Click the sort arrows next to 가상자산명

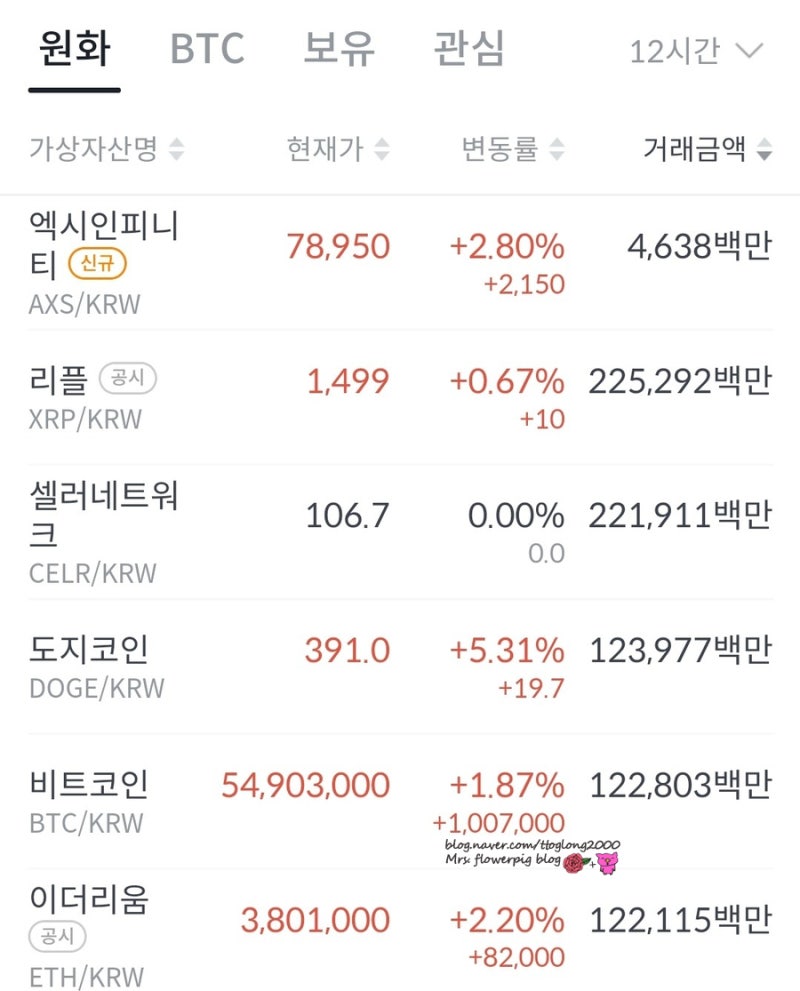pyautogui.click(x=176, y=151)
